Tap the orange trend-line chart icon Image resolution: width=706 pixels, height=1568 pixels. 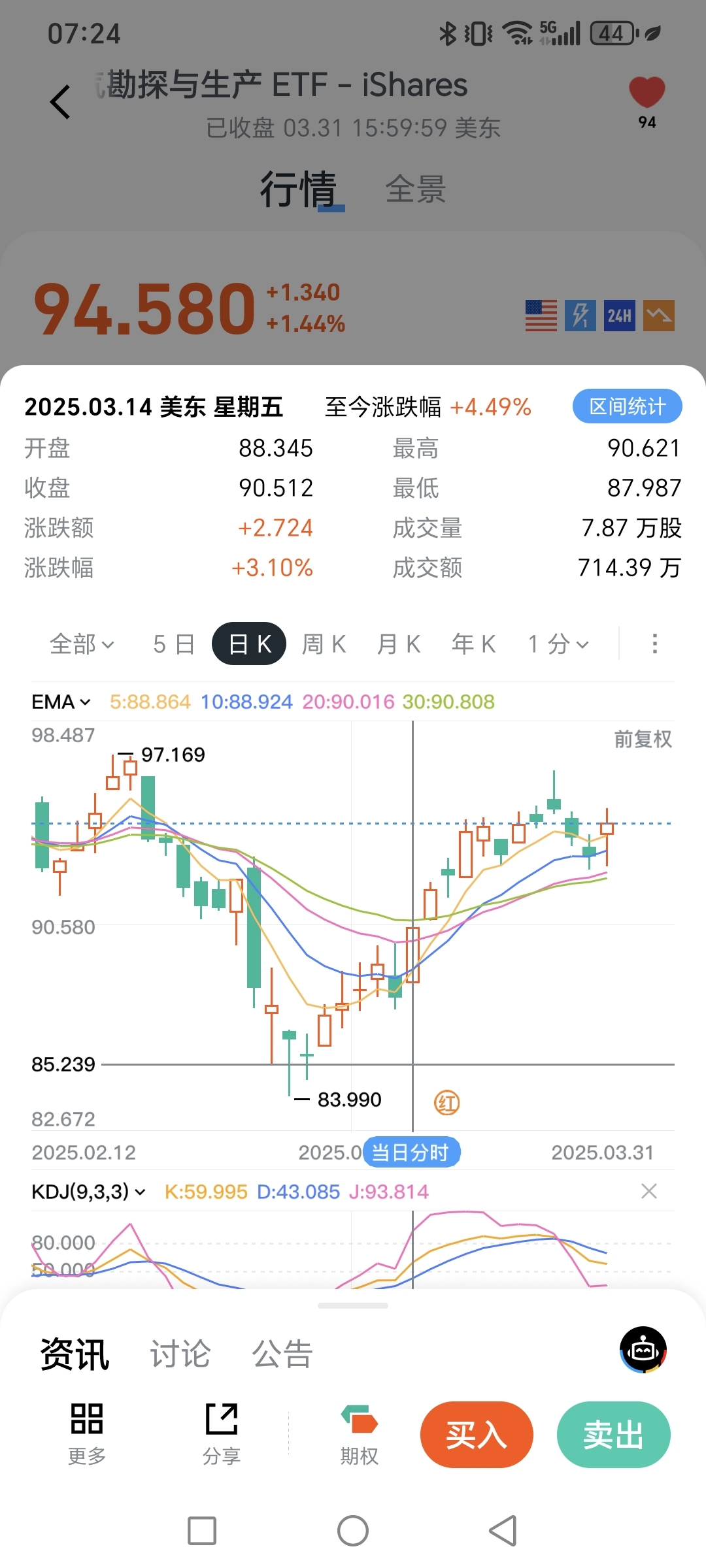(659, 314)
